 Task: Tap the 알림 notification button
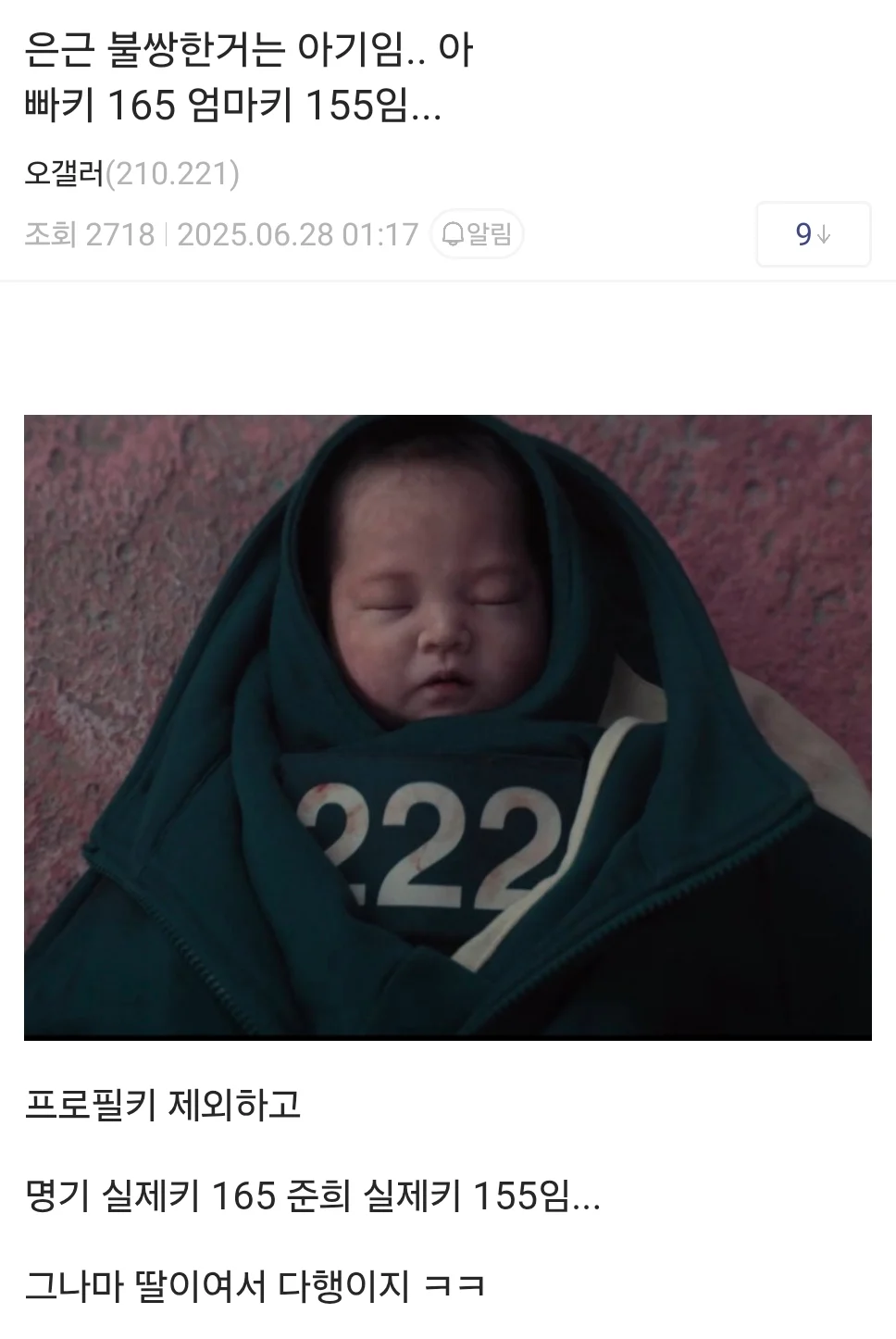coord(477,234)
